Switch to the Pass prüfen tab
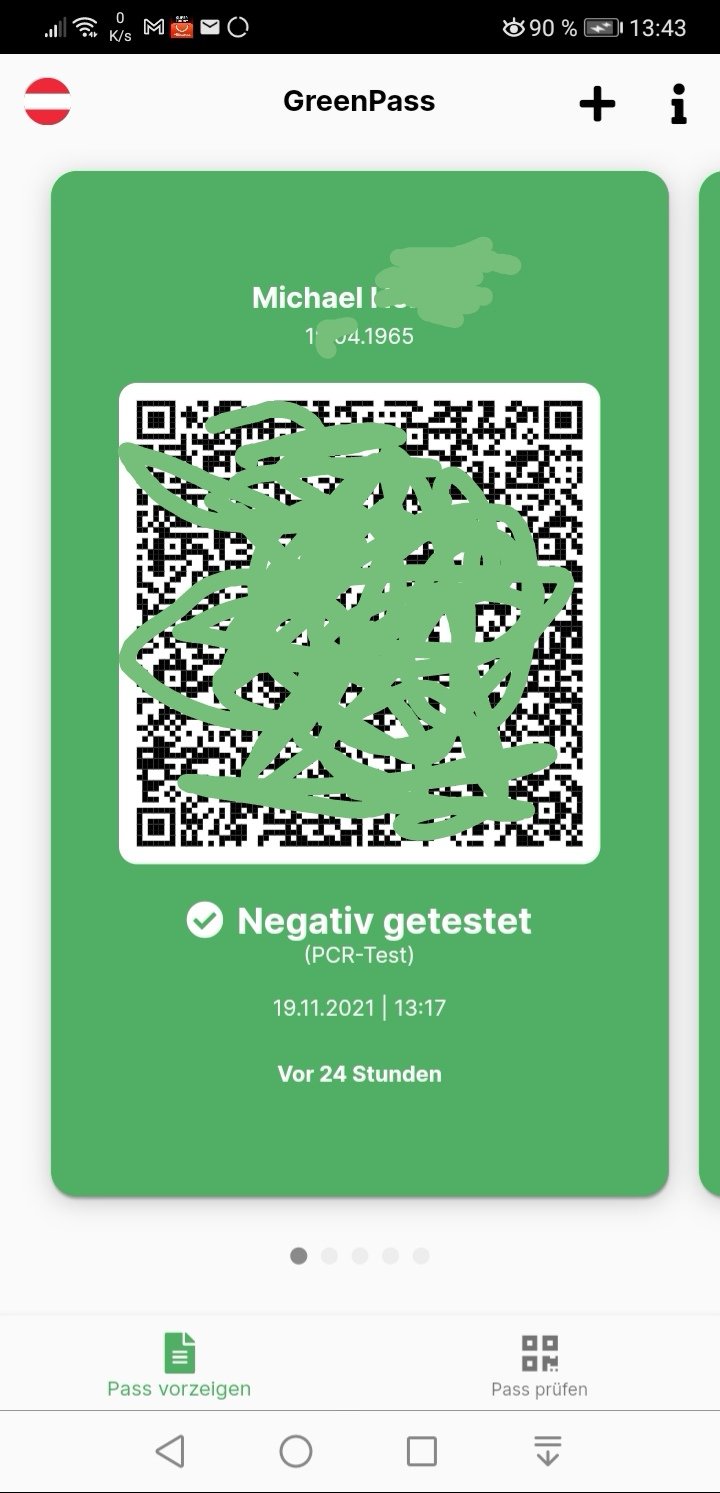This screenshot has height=1493, width=720. click(x=539, y=1366)
